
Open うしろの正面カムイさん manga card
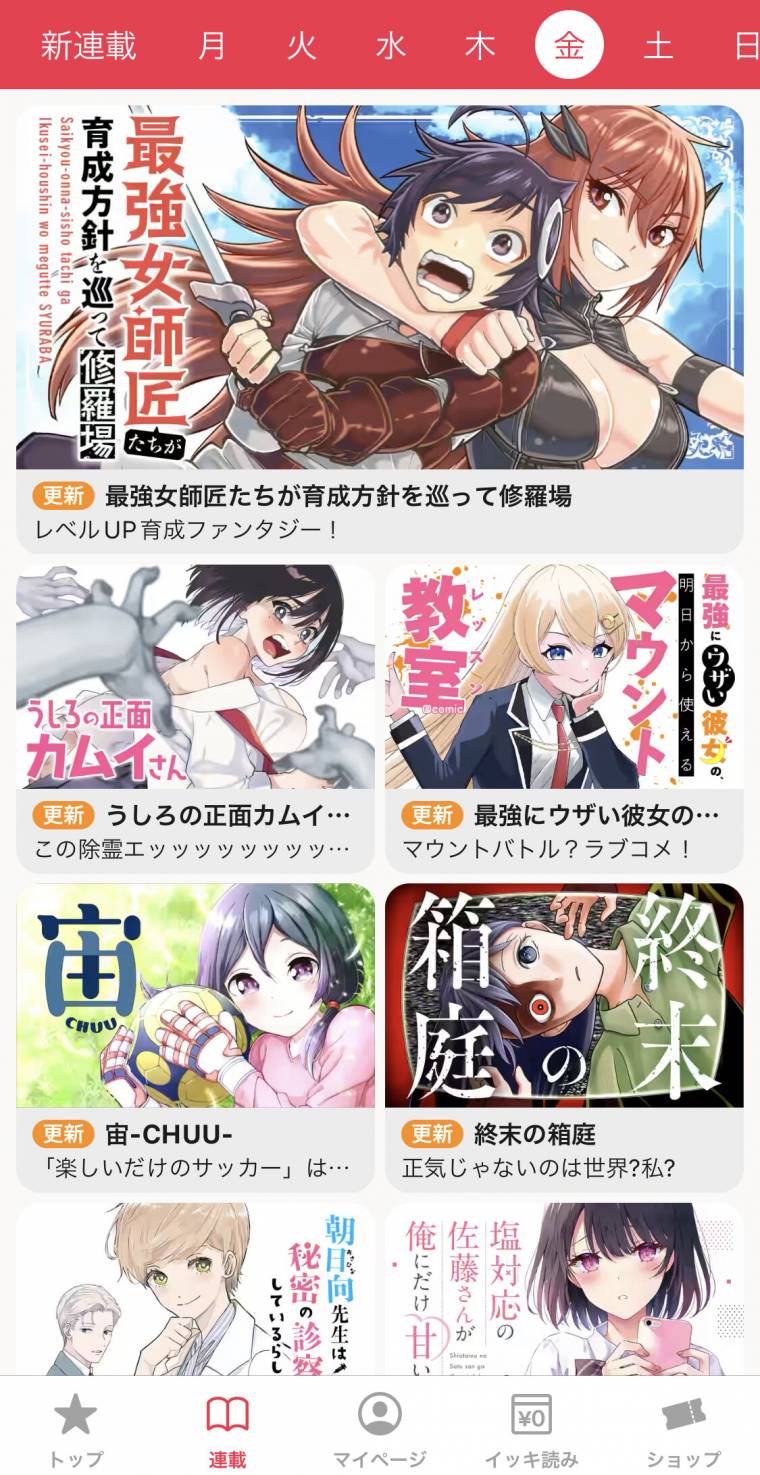coord(195,718)
